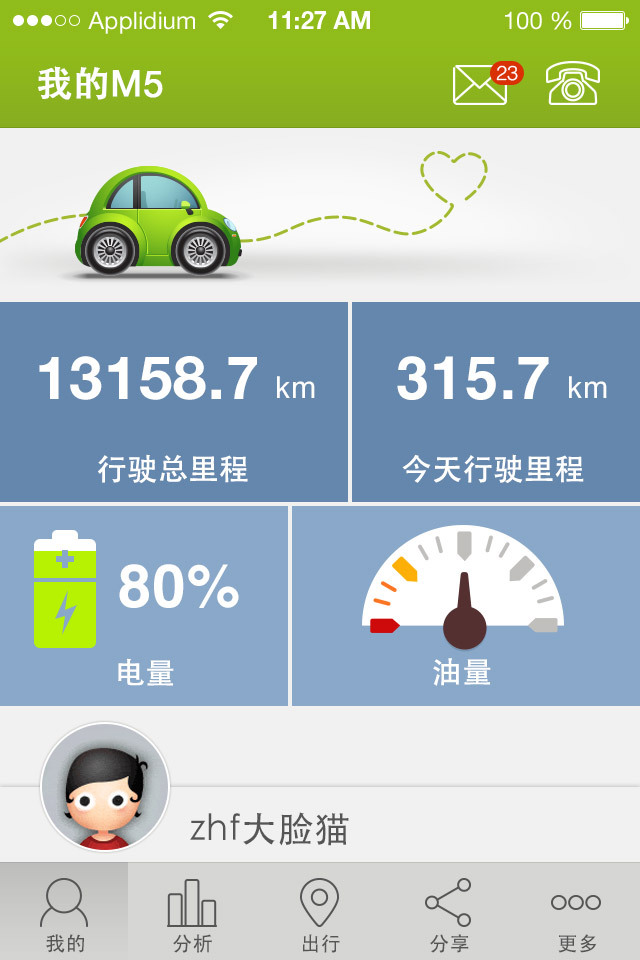This screenshot has height=960, width=640.
Task: Open the 行驶总里程 total mileage card
Action: 174,402
